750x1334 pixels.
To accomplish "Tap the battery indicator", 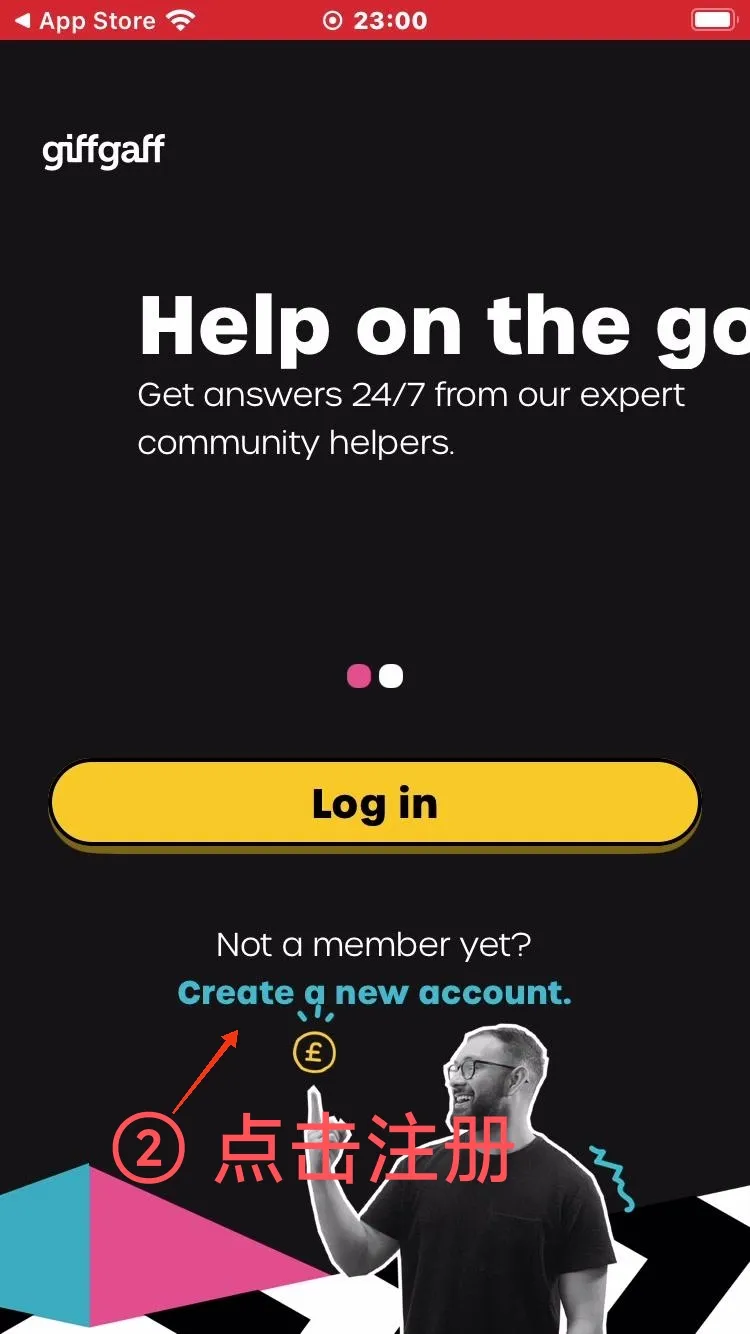I will pyautogui.click(x=715, y=18).
